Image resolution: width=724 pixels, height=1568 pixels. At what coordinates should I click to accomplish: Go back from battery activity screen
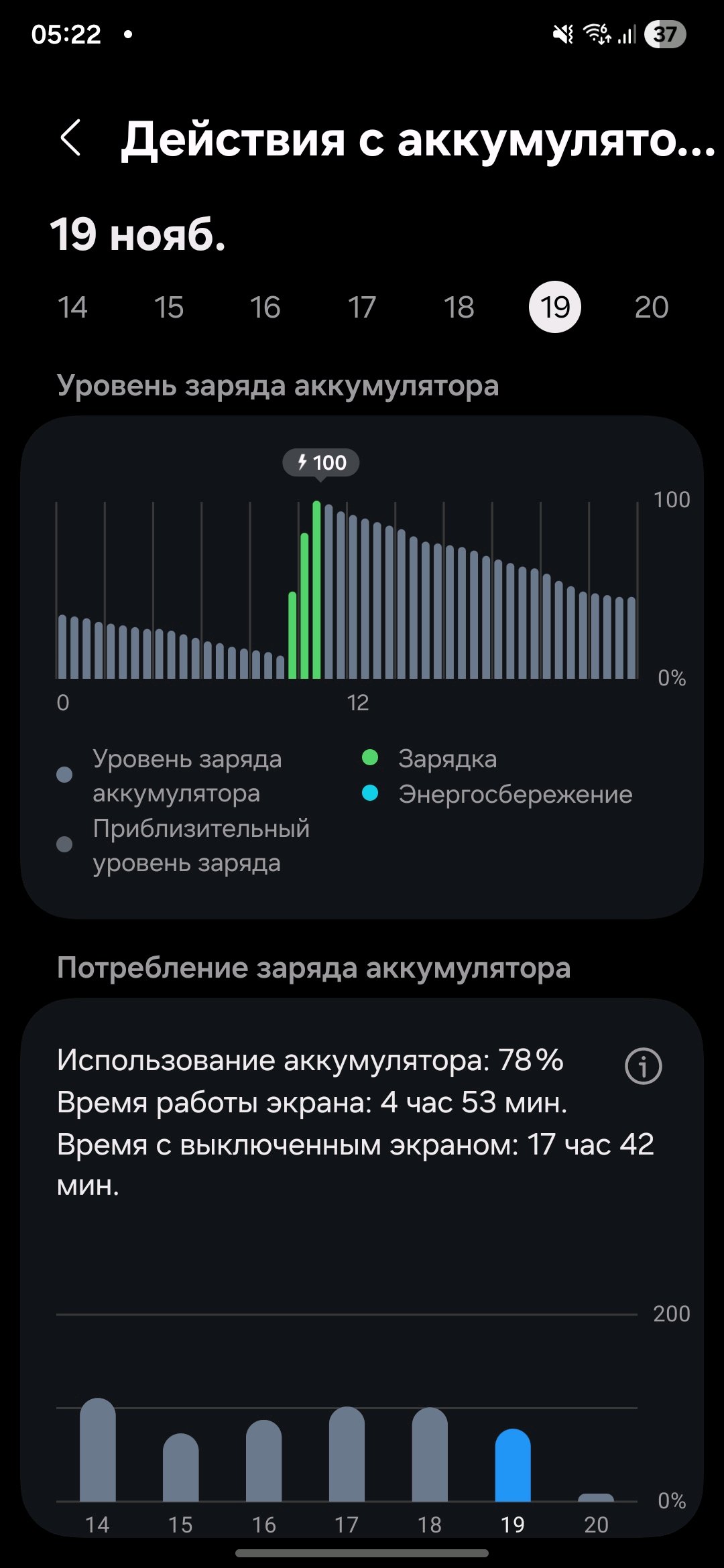71,139
